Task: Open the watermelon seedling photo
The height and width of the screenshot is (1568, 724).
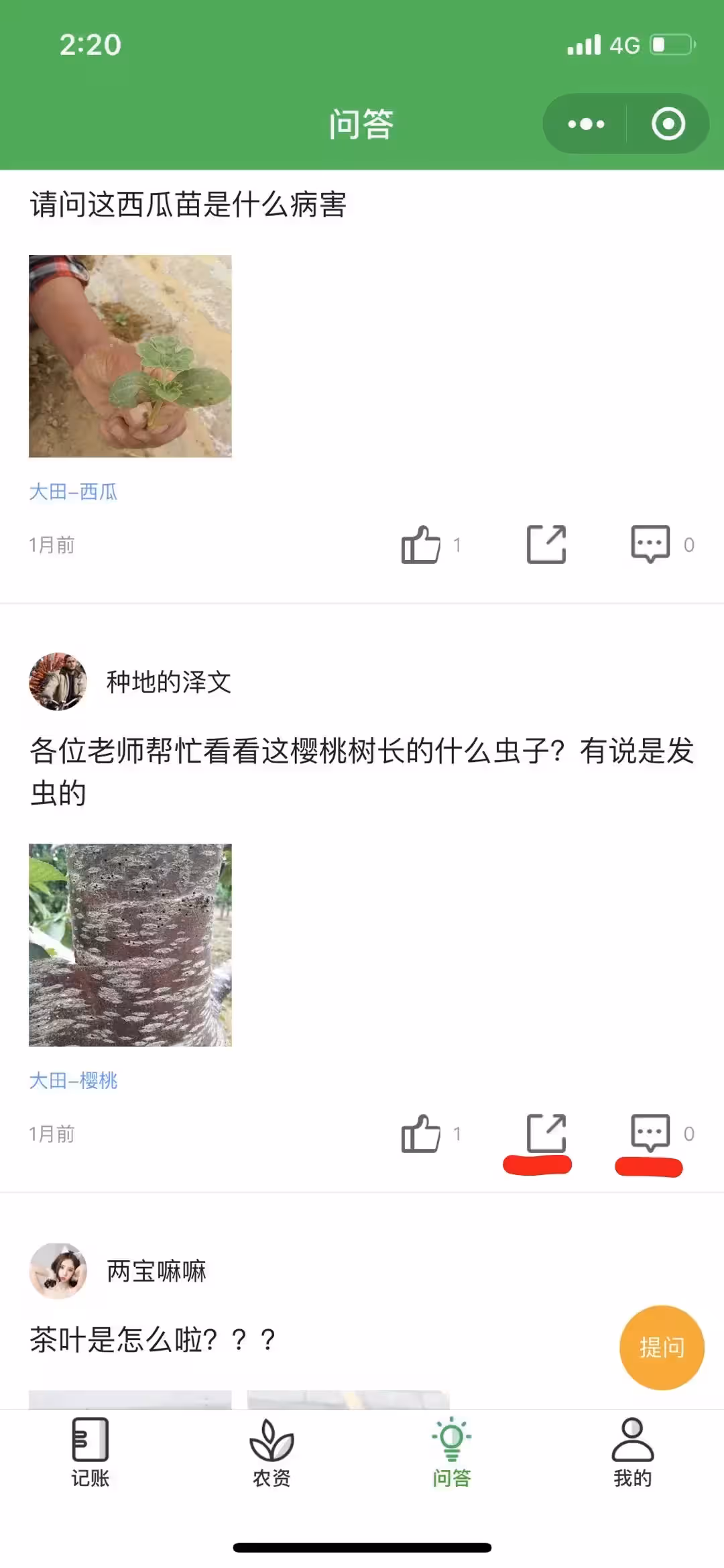Action: coord(130,356)
